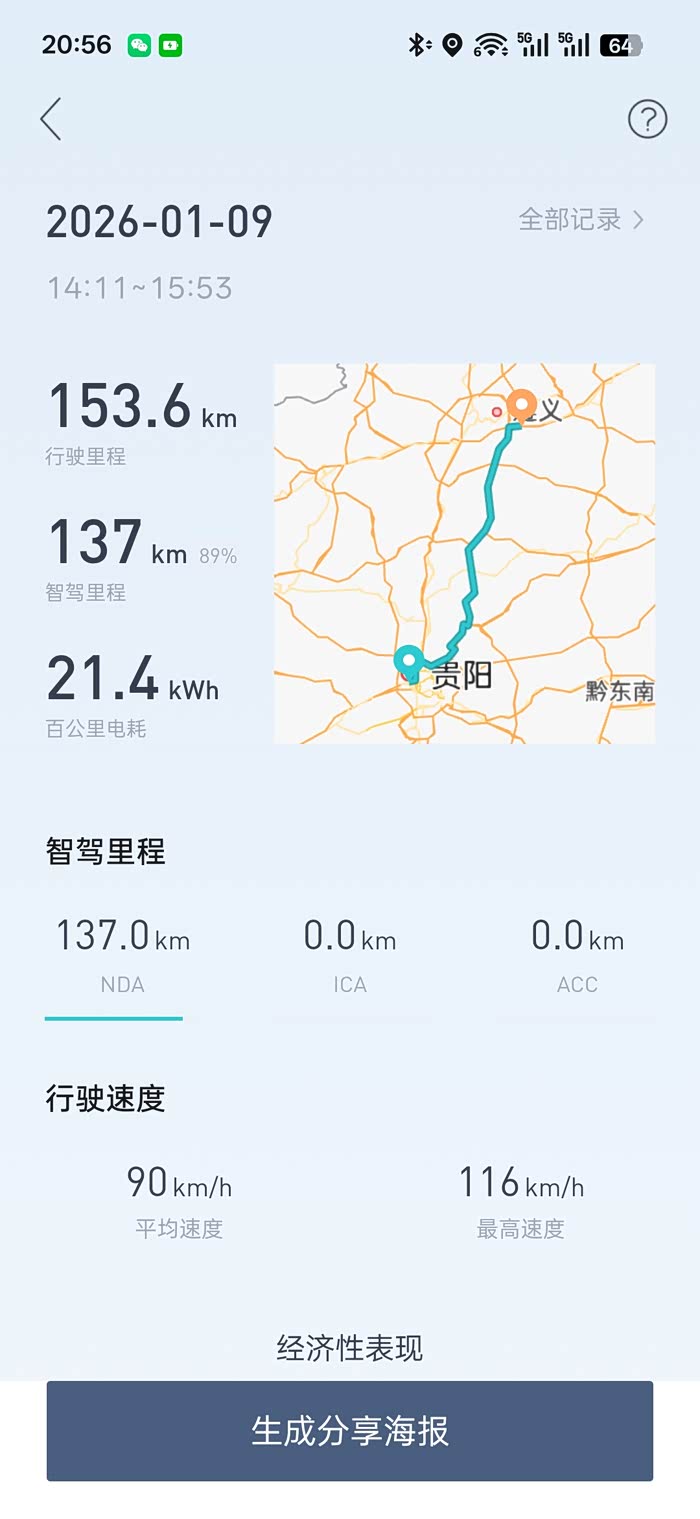Viewport: 700px width, 1519px height.
Task: Select the NDA mileage tab
Action: 122,957
